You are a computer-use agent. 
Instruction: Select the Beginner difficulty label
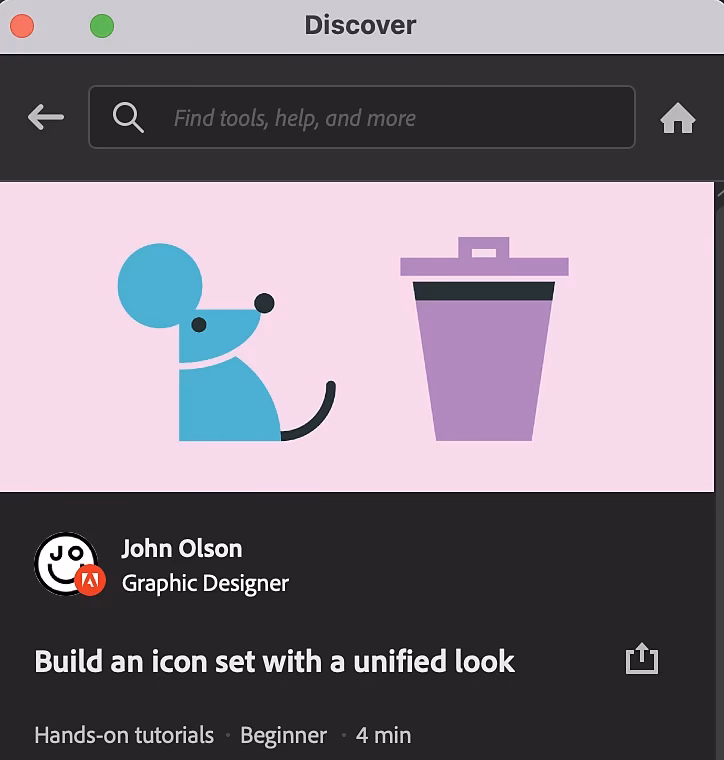(283, 735)
